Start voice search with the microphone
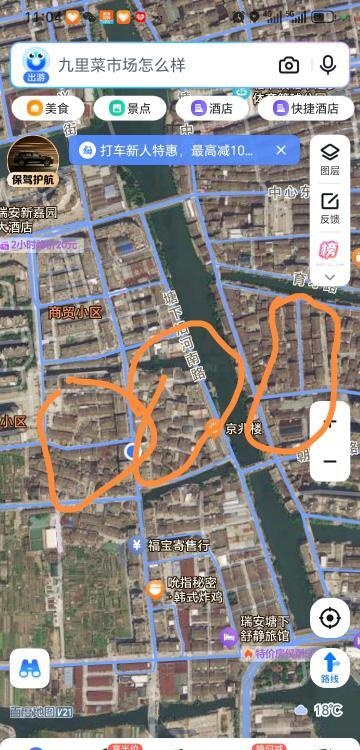360x750 pixels. 328,65
